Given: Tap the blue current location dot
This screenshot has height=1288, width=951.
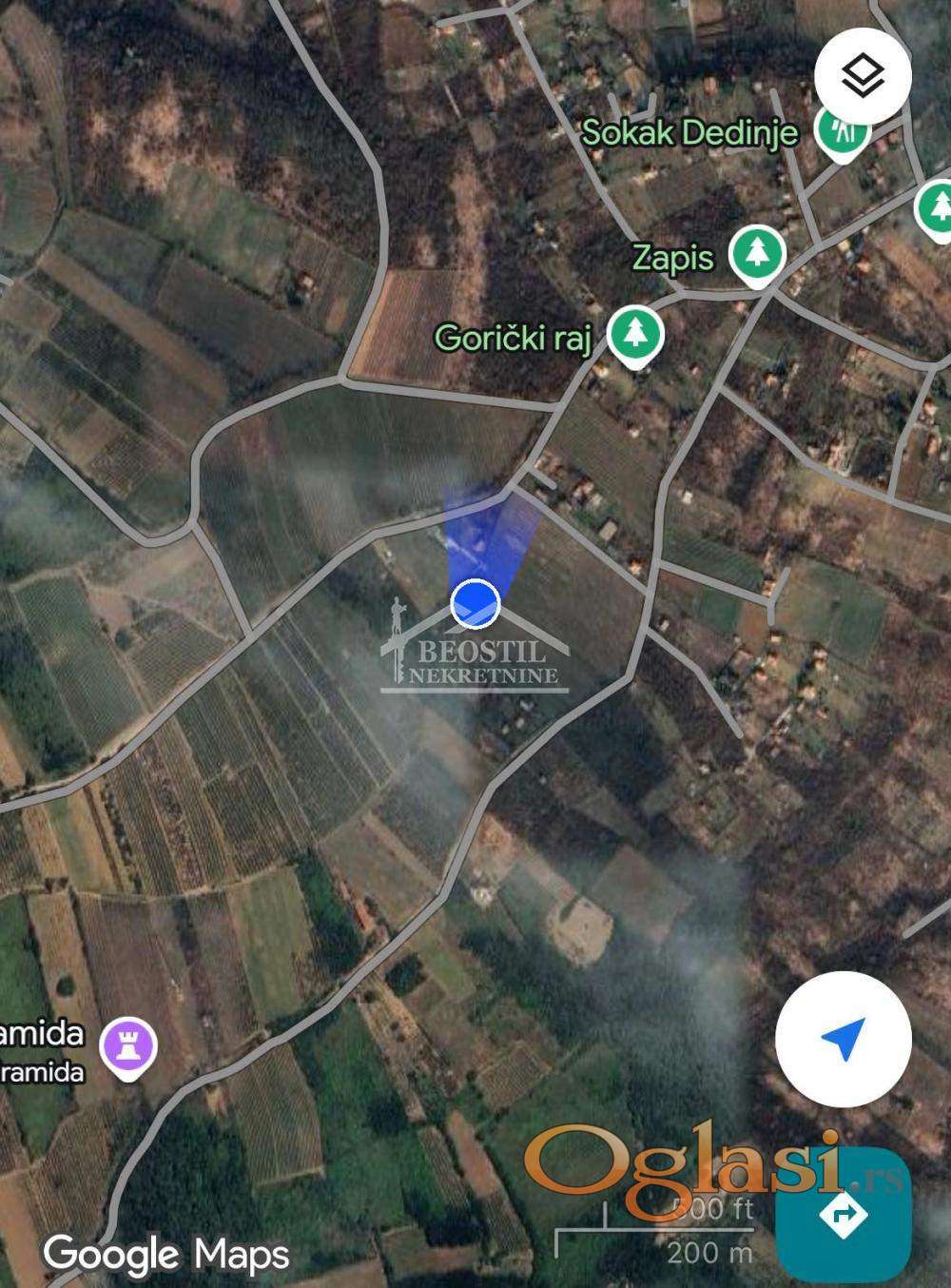Looking at the screenshot, I should (475, 603).
